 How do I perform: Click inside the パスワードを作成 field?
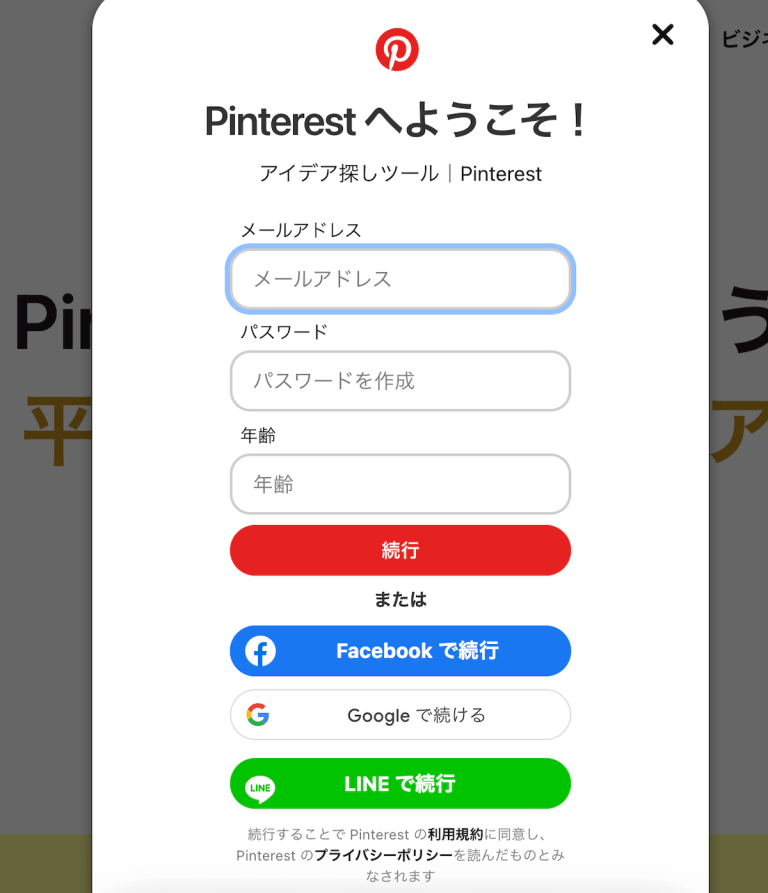click(x=400, y=381)
